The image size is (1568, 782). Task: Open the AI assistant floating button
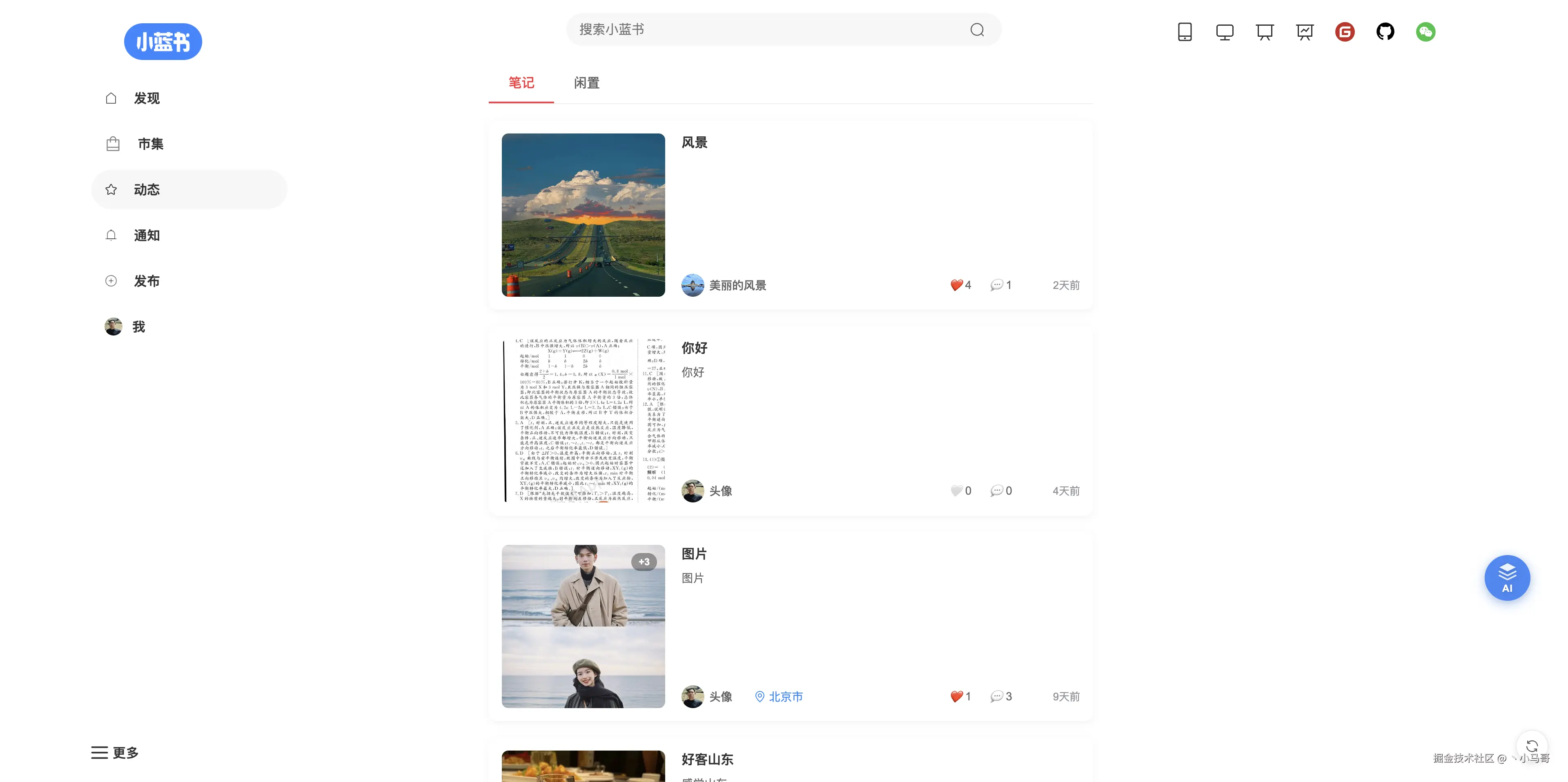coord(1506,578)
